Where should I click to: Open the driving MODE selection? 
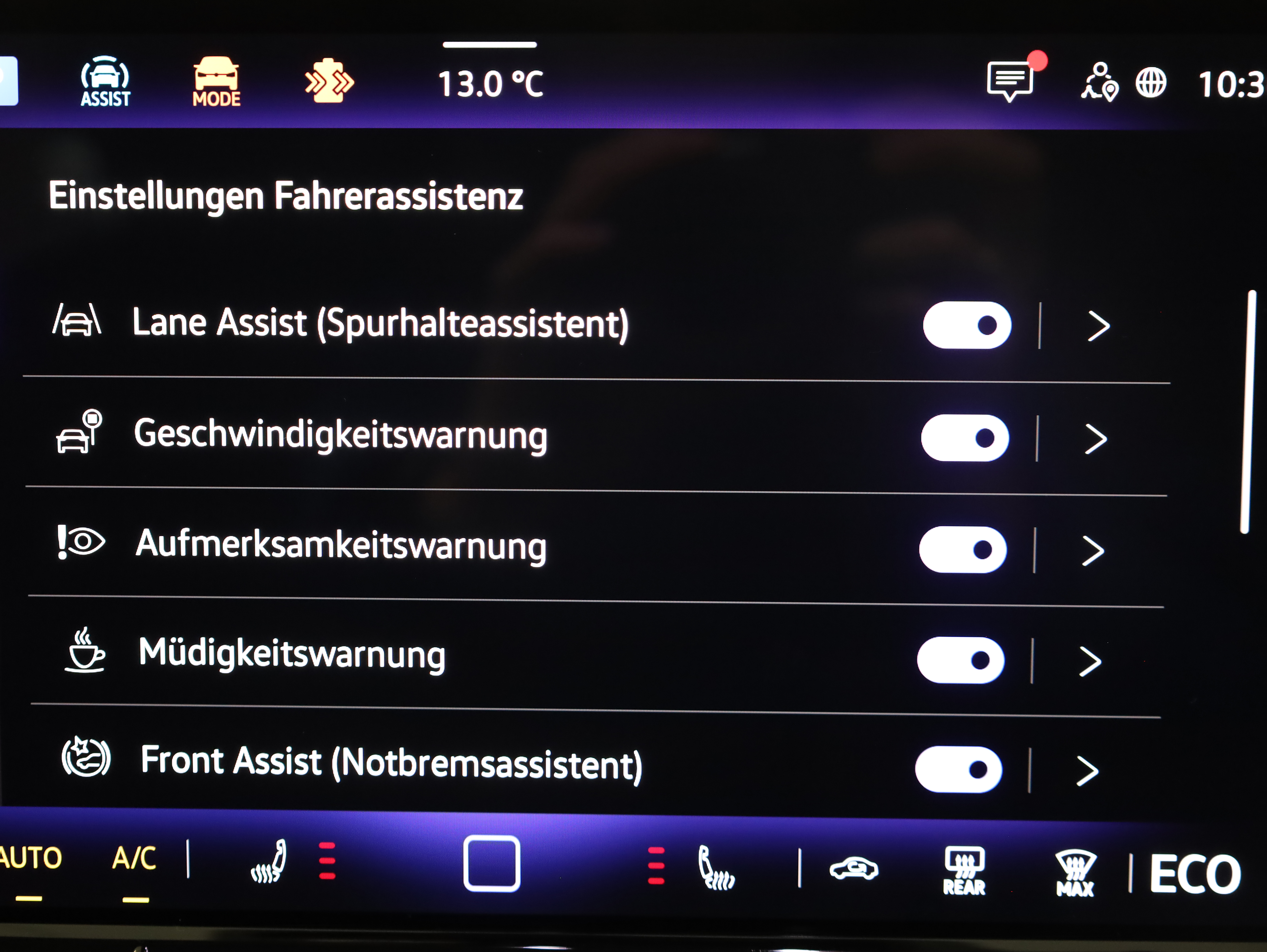tap(216, 82)
